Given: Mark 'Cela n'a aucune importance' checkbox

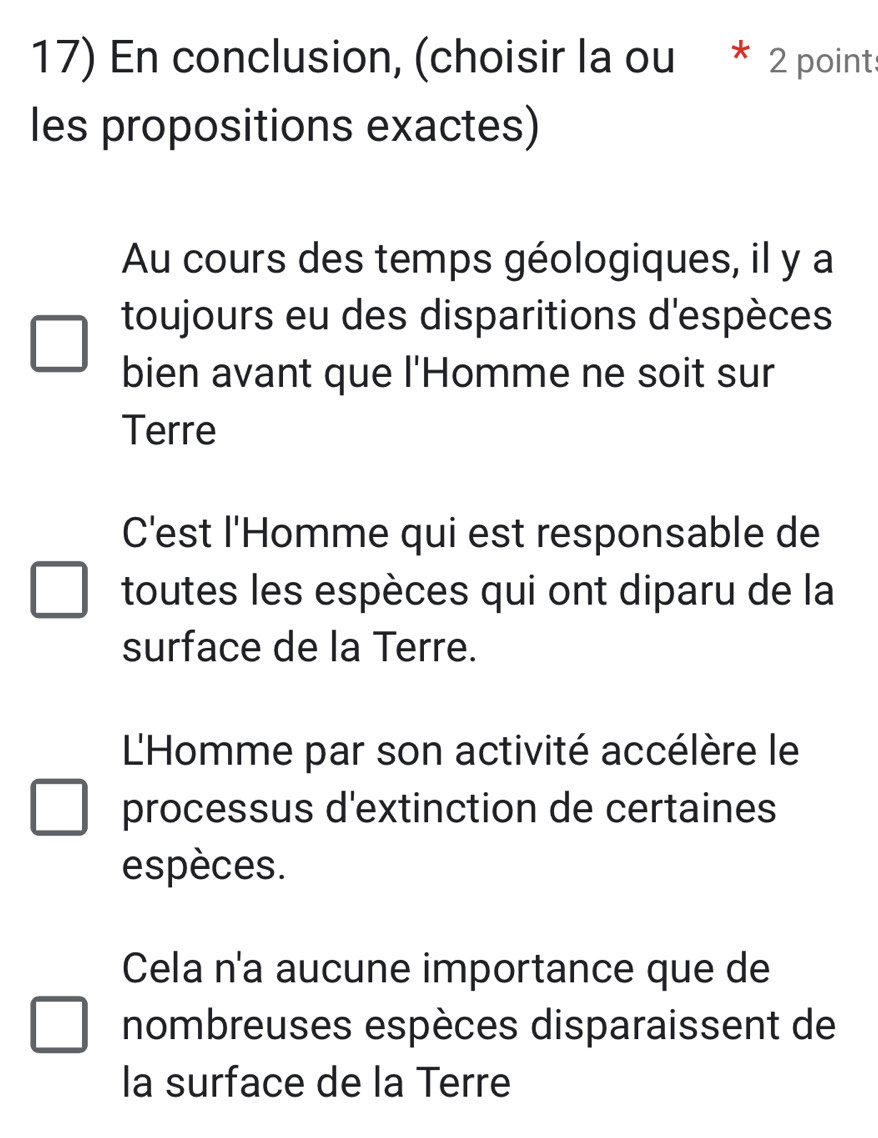Looking at the screenshot, I should coord(58,1026).
